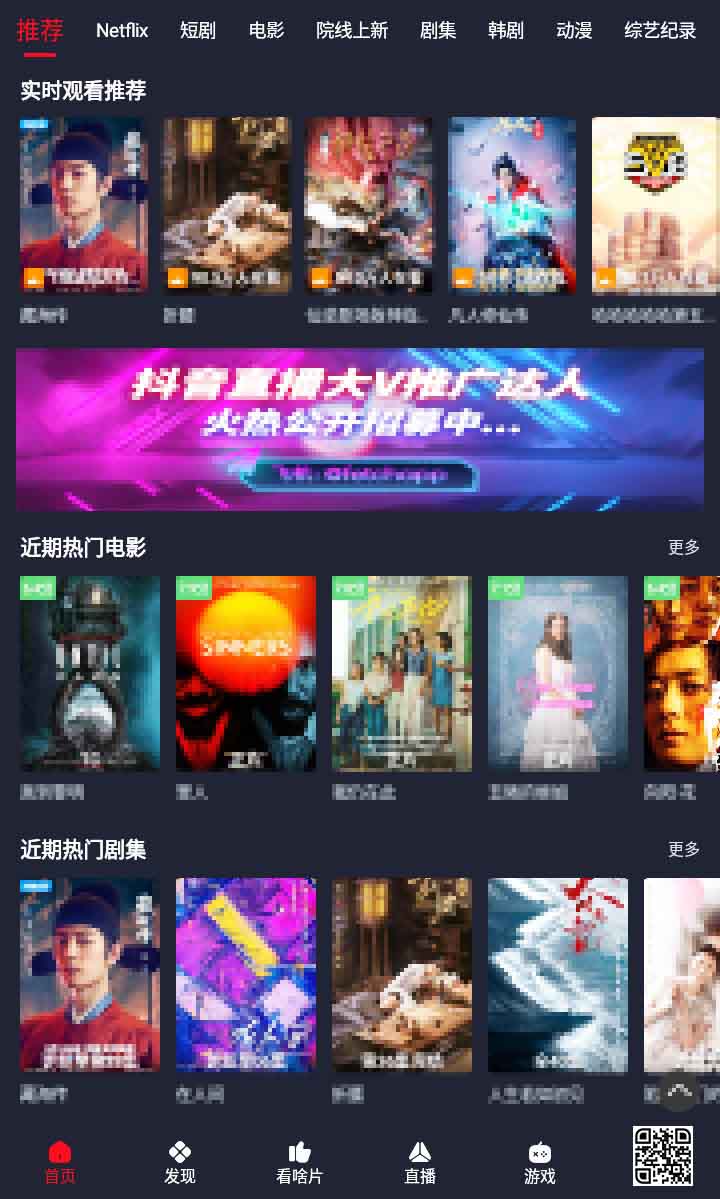Image resolution: width=720 pixels, height=1199 pixels.
Task: Open the 抖音直播大V推广达人 banner
Action: pyautogui.click(x=360, y=429)
